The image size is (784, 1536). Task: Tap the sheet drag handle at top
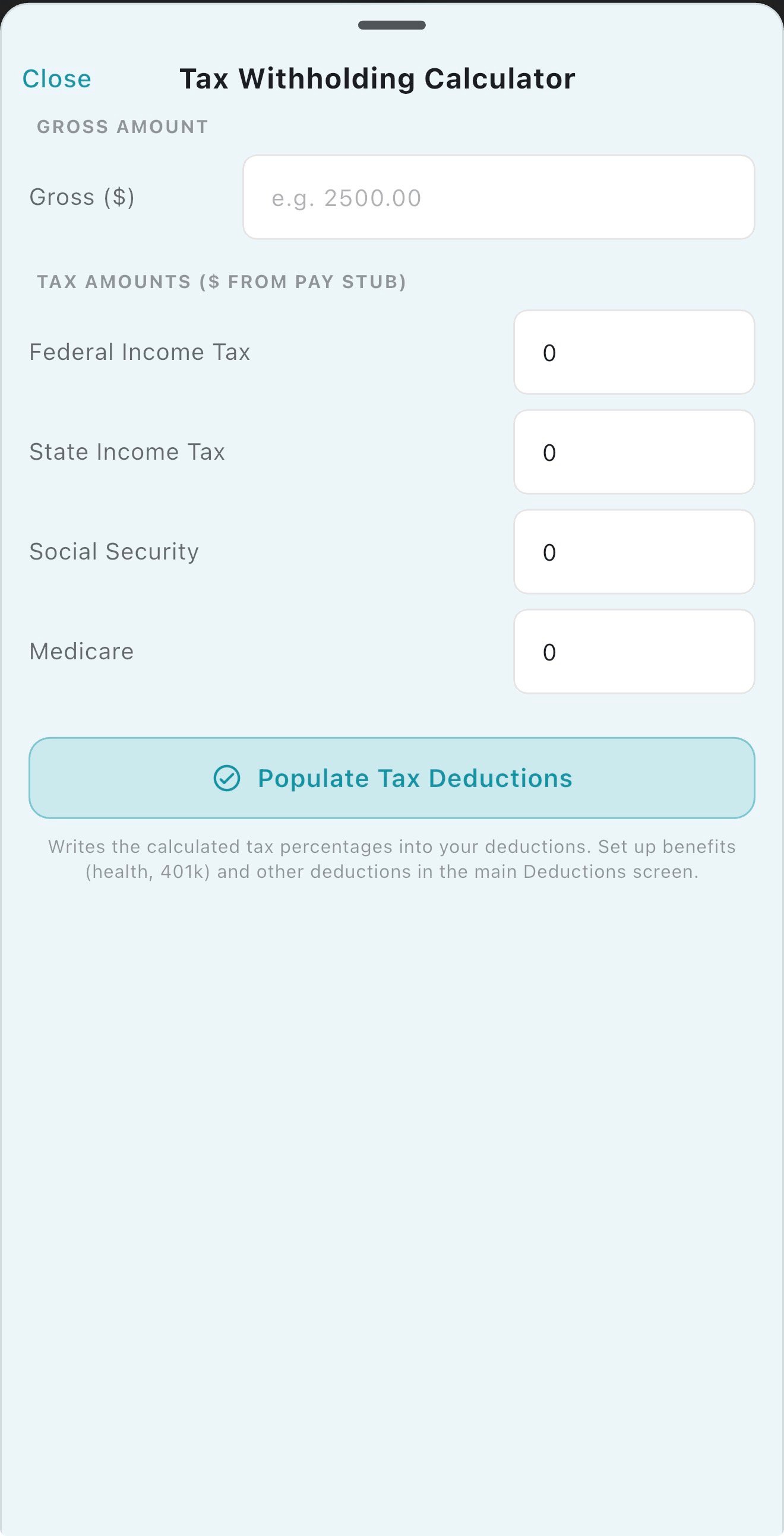[x=391, y=24]
